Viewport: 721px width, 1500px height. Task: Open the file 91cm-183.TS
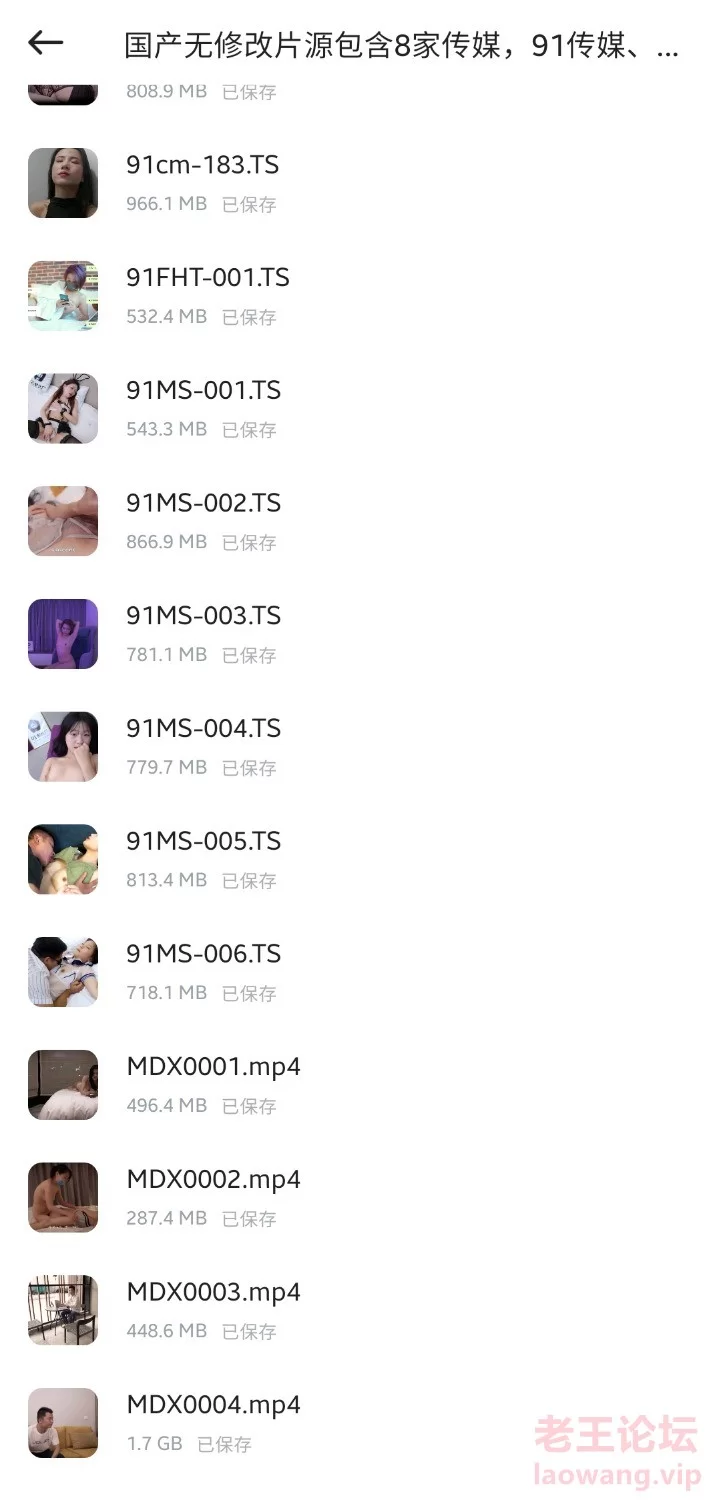(203, 165)
